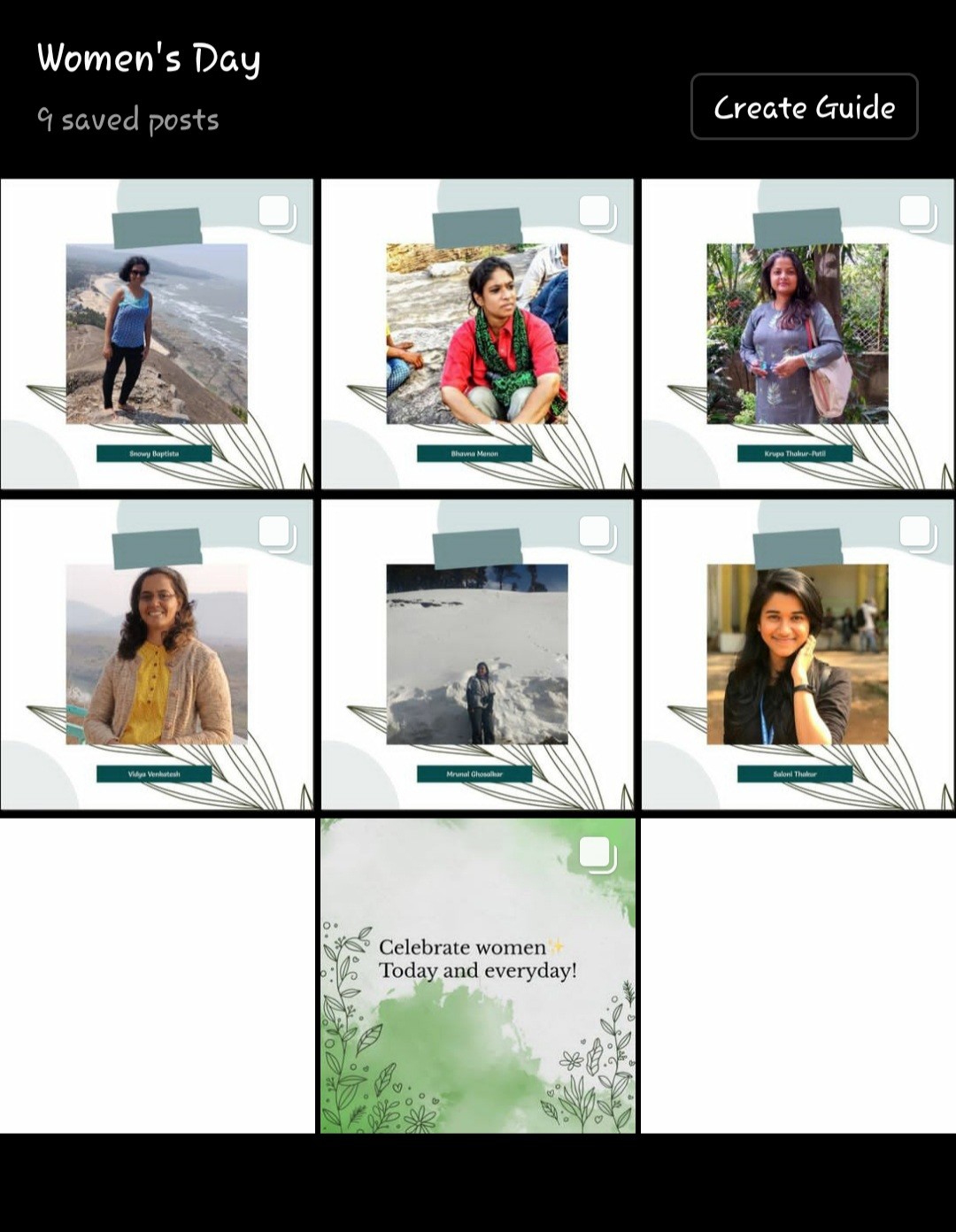Image resolution: width=956 pixels, height=1232 pixels.
Task: Tap the Create Guide button
Action: (804, 106)
